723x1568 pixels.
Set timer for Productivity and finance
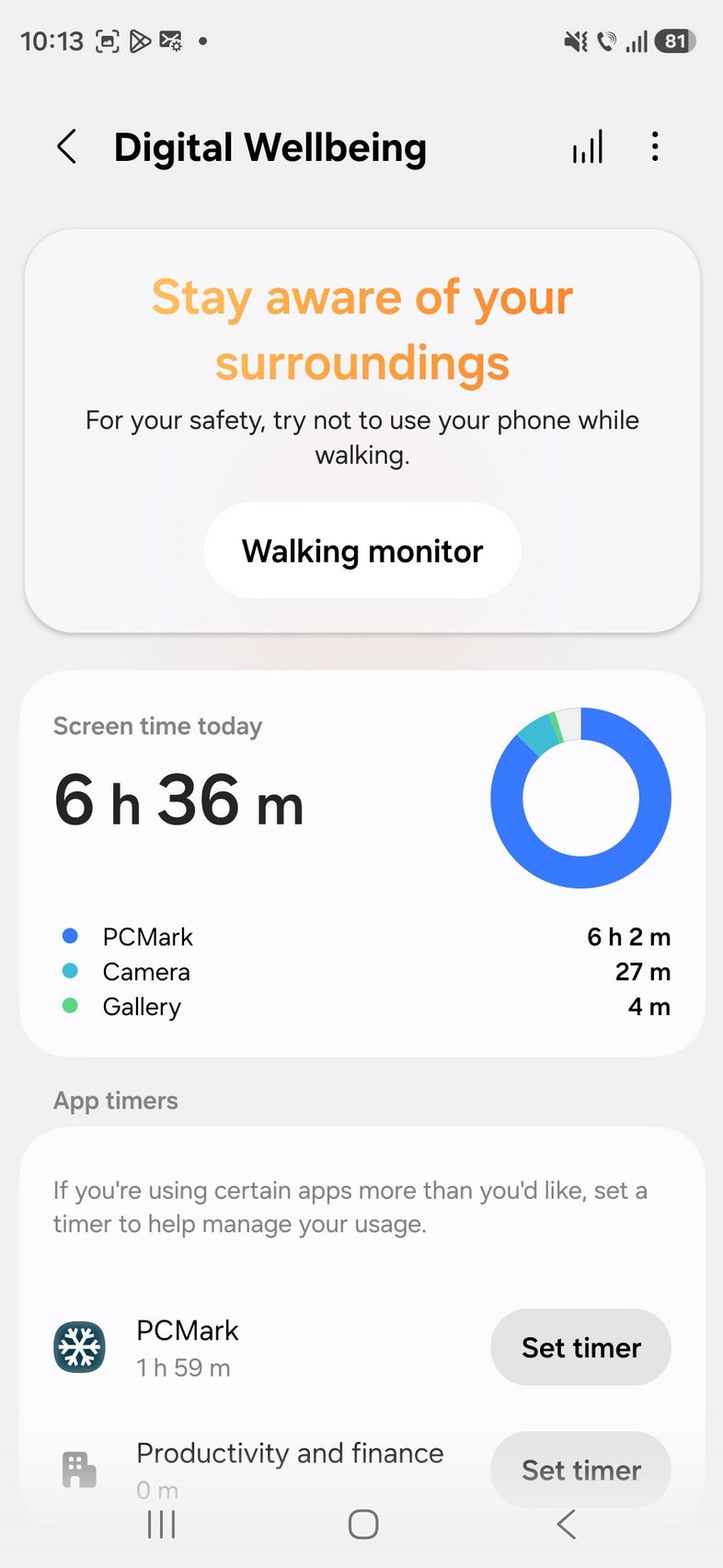[x=580, y=1469]
